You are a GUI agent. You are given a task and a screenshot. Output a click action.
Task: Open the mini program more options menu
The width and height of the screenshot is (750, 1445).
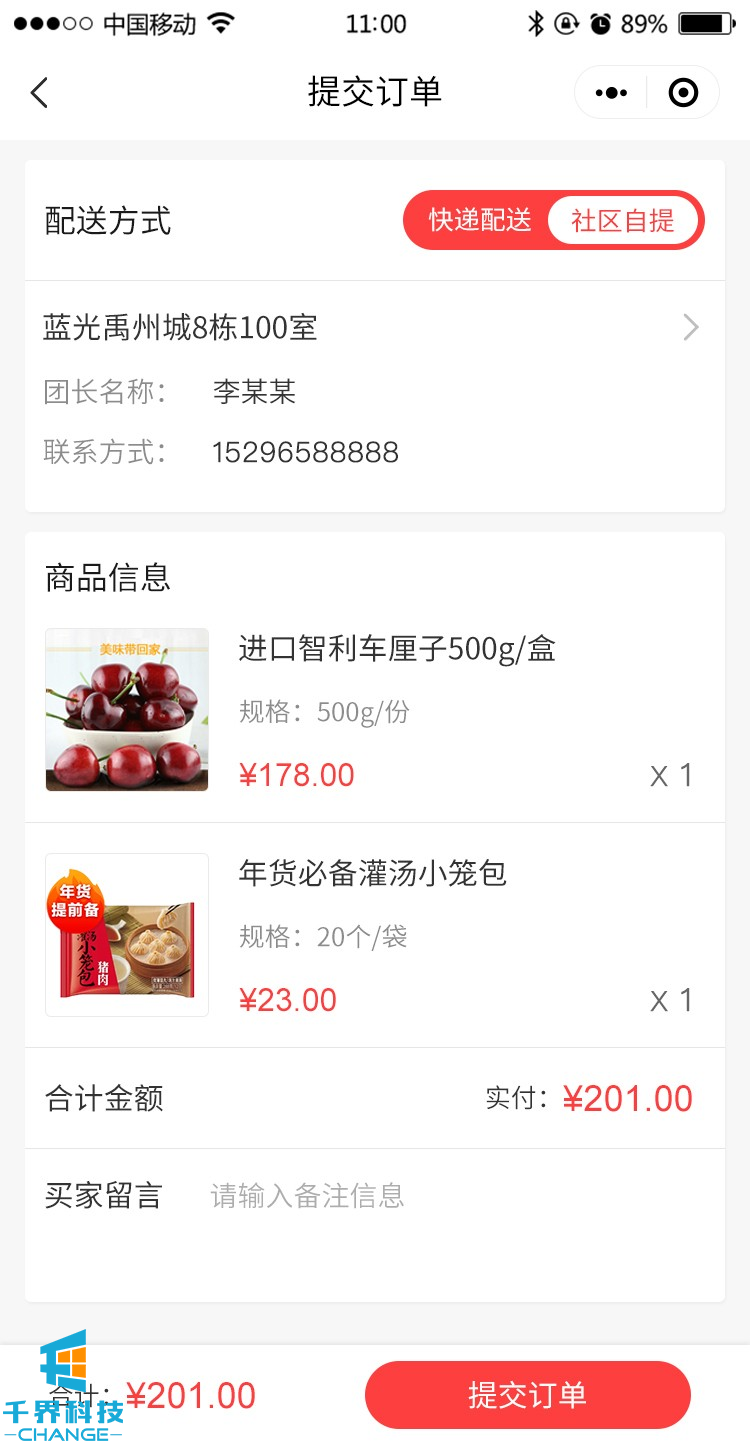611,93
